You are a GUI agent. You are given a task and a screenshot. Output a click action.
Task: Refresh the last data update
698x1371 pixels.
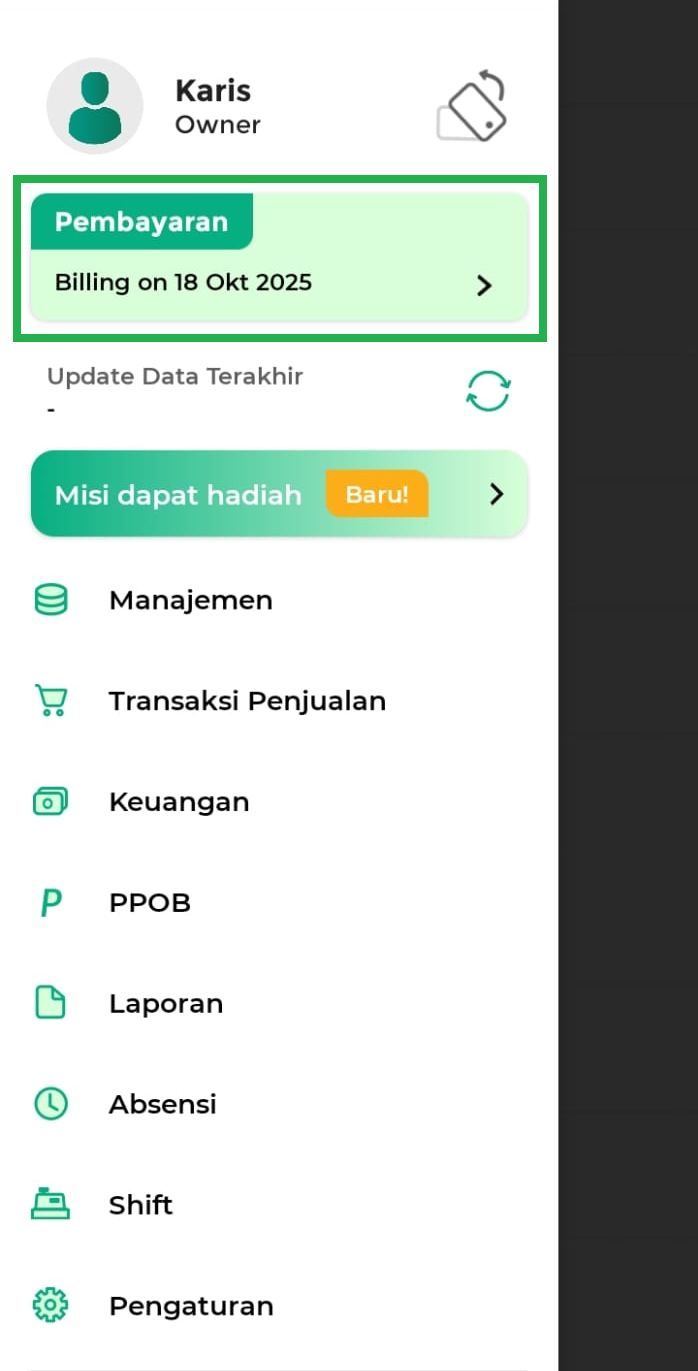488,390
